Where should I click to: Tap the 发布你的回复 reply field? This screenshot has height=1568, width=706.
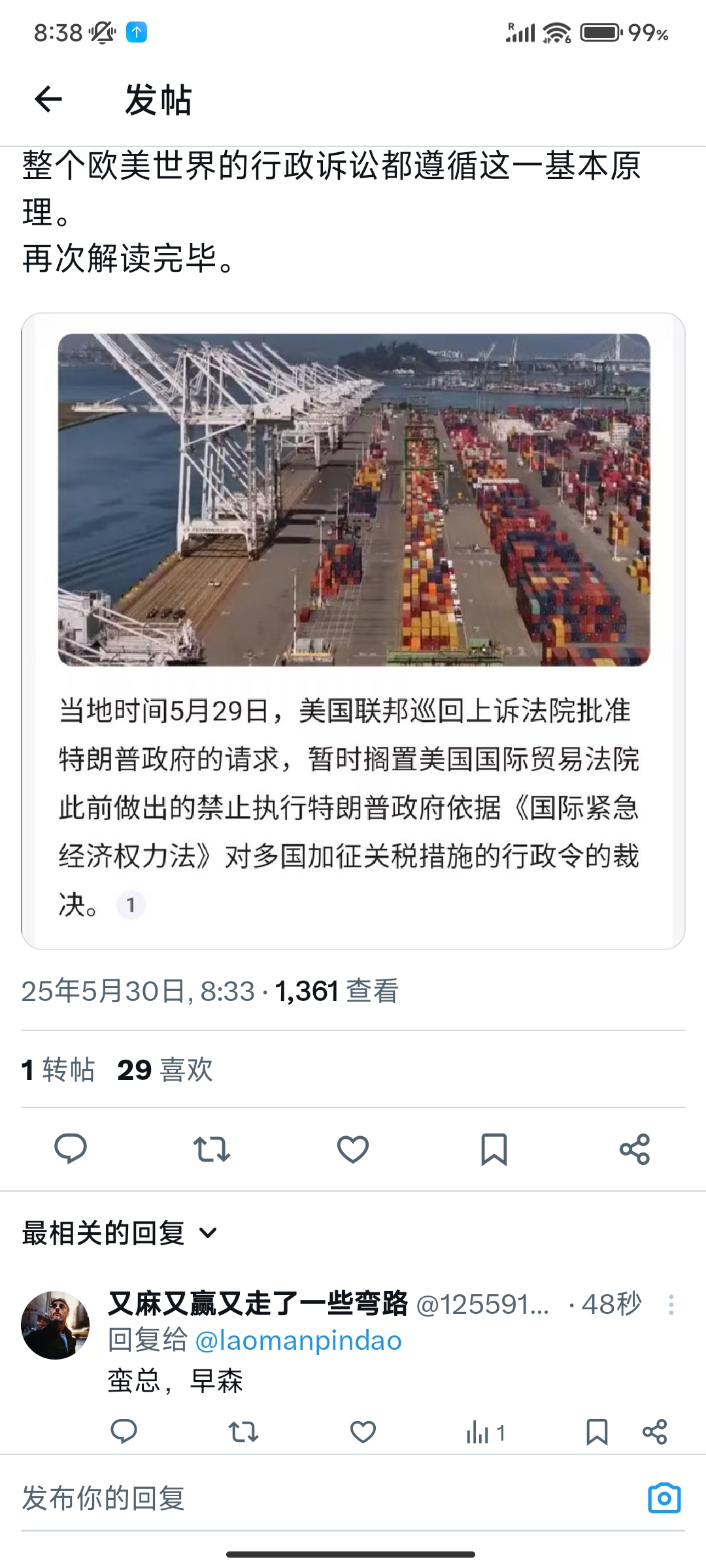(327, 1497)
